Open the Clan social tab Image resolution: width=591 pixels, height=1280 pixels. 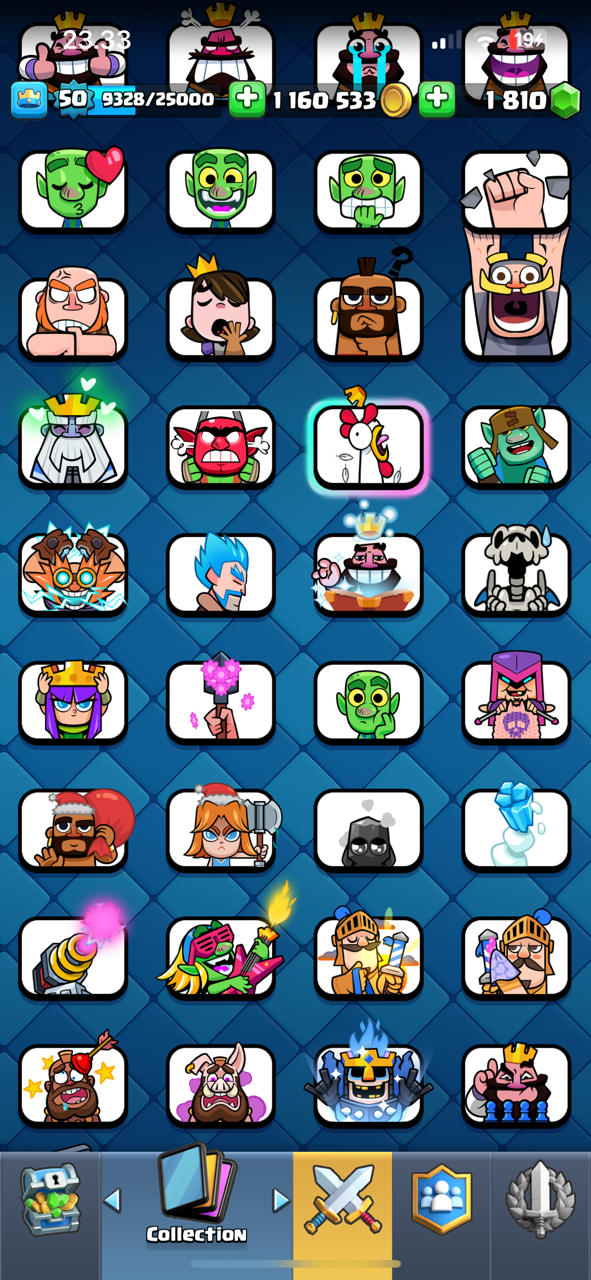coord(441,1199)
